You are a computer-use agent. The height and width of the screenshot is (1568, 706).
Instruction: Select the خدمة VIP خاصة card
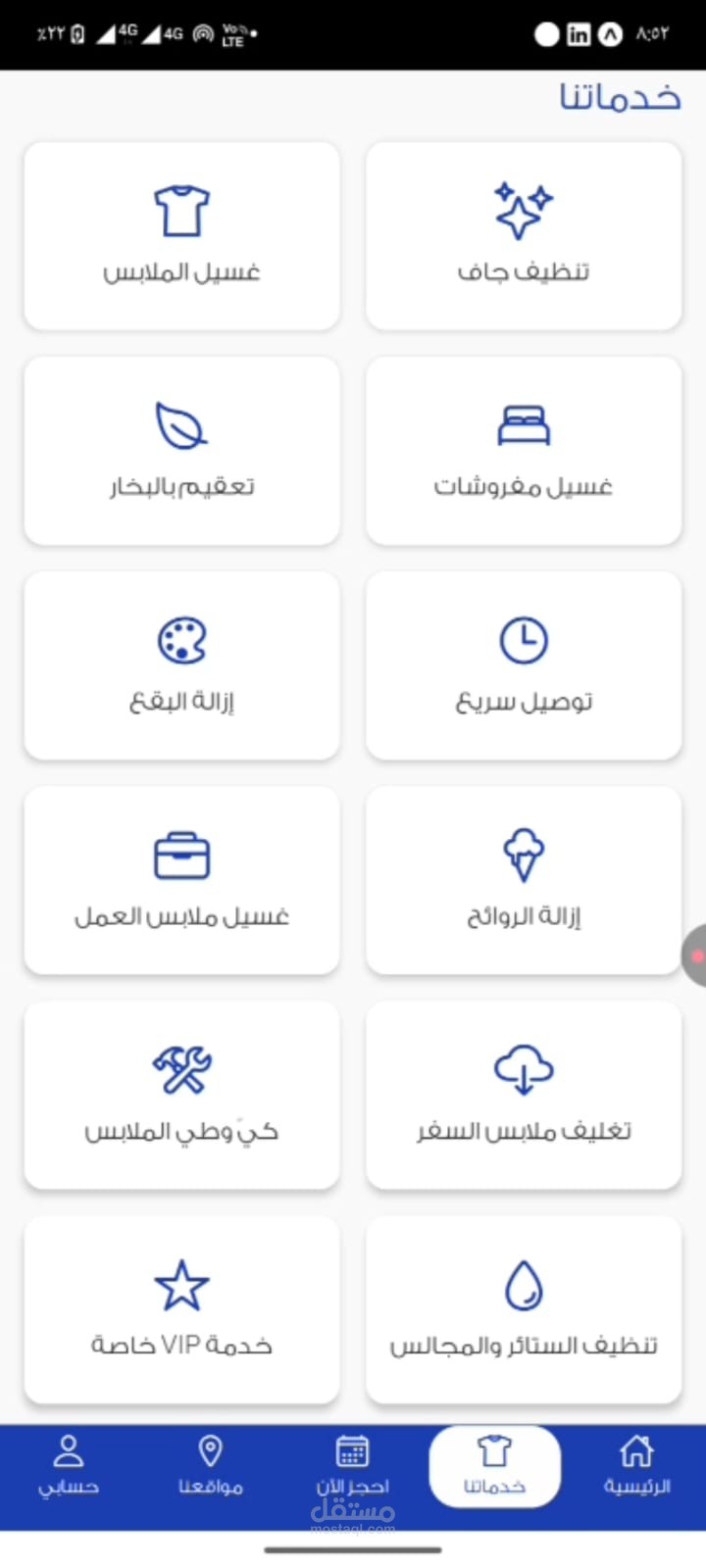tap(181, 1309)
